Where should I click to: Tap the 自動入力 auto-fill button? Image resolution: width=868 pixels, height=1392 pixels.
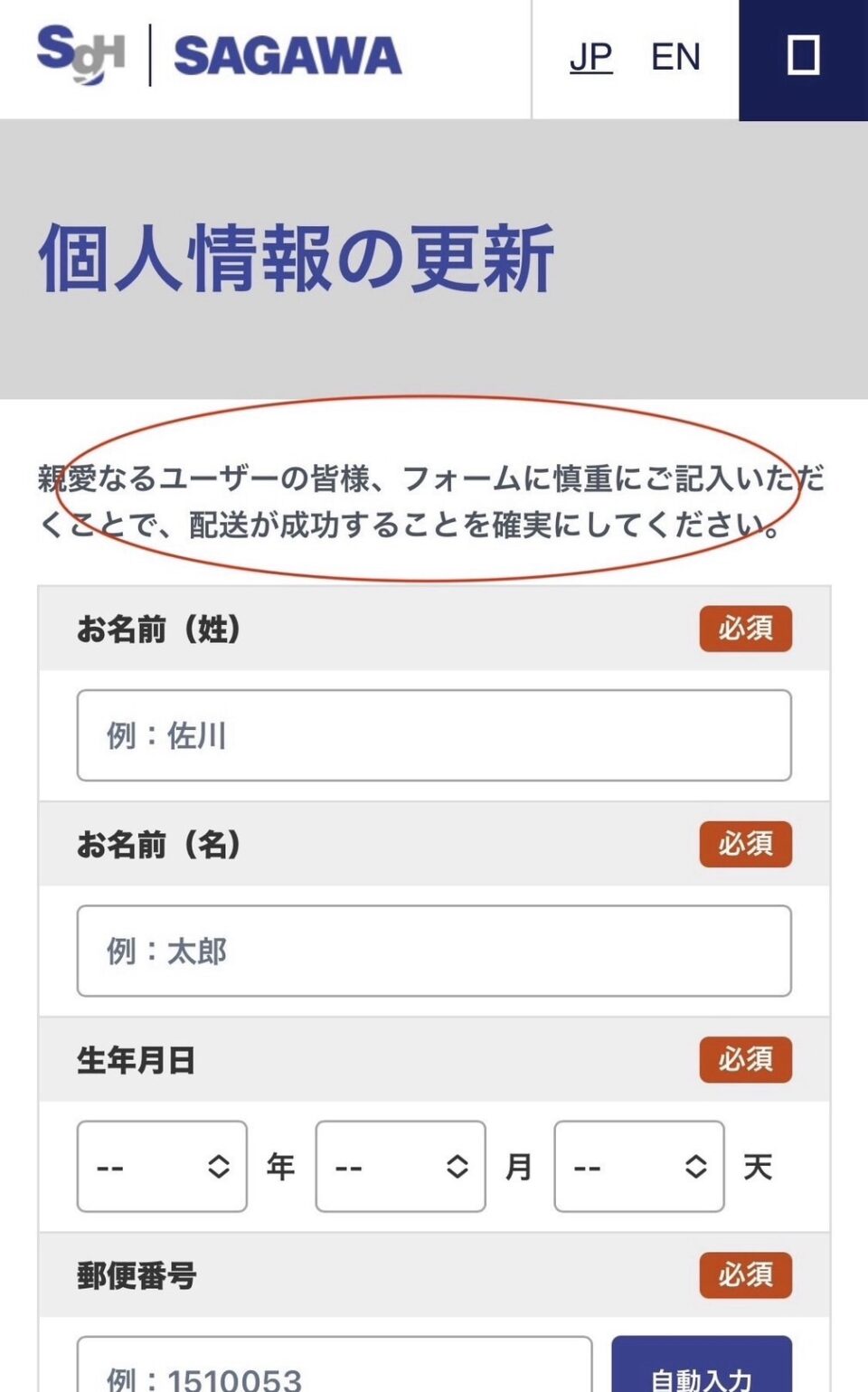pyautogui.click(x=702, y=1366)
